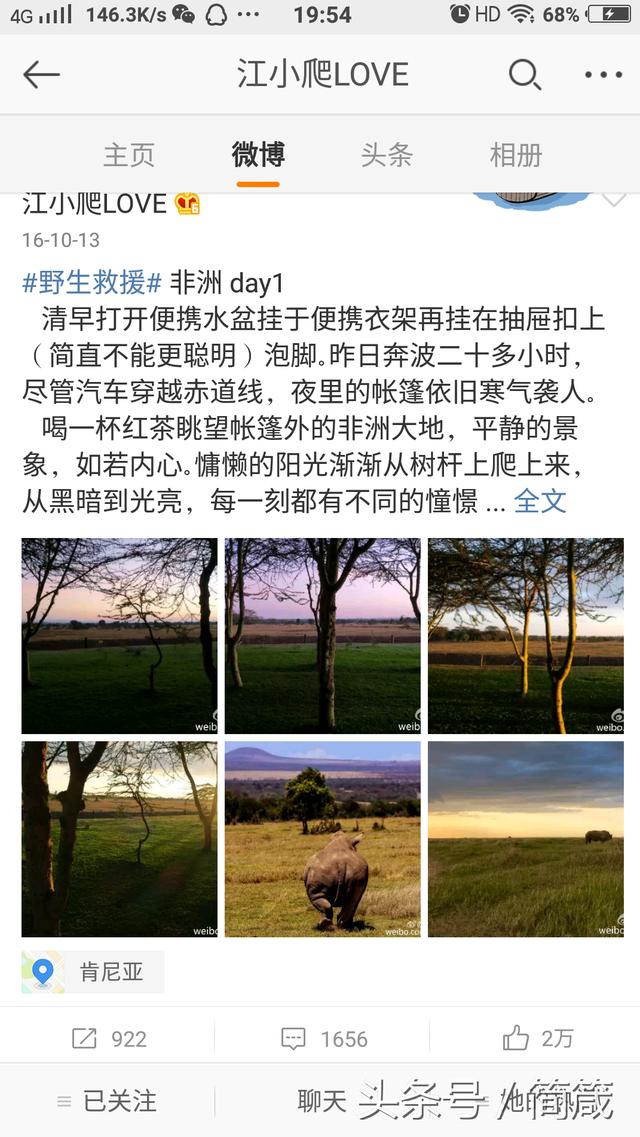
Task: Open the 肯尼亚 location tag
Action: 93,972
